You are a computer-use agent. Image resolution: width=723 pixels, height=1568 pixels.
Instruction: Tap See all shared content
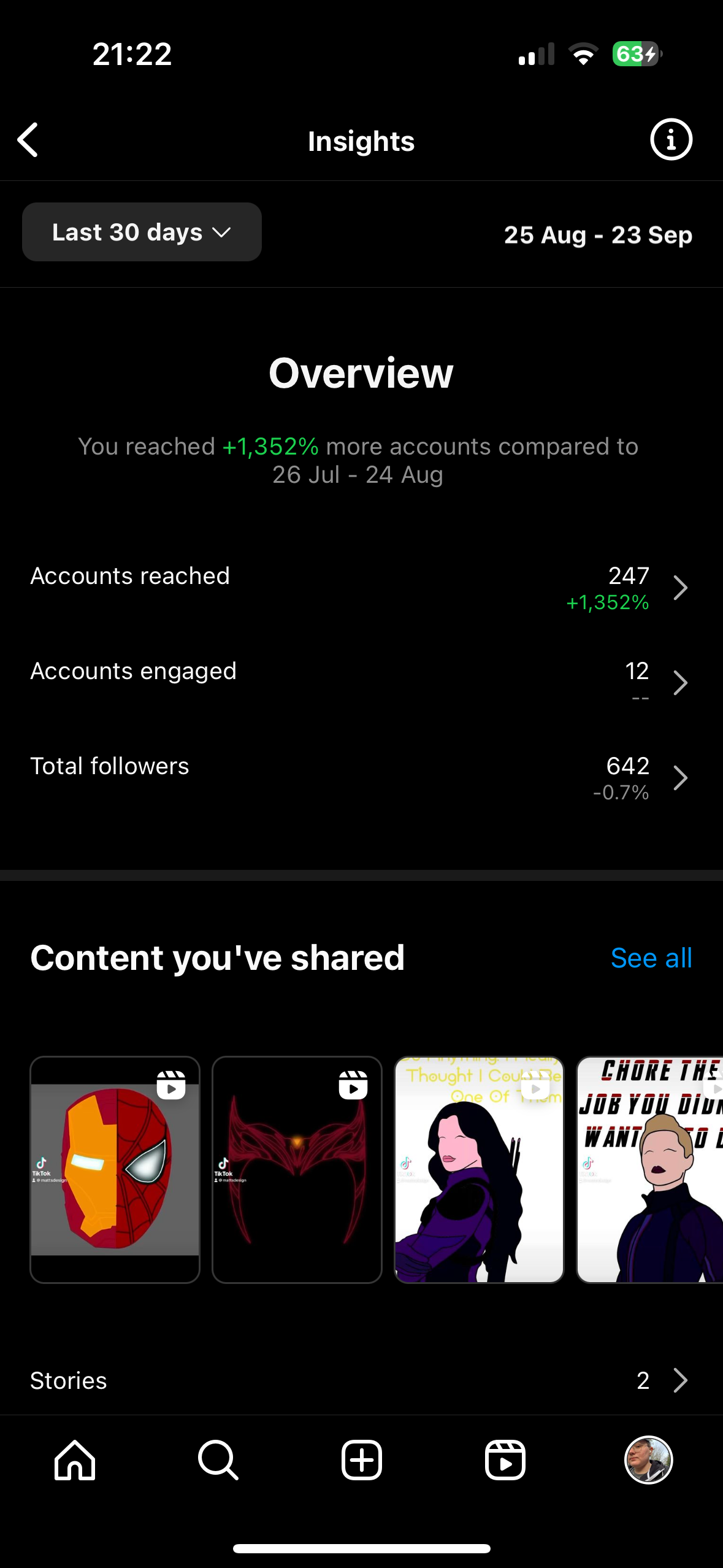coord(651,958)
